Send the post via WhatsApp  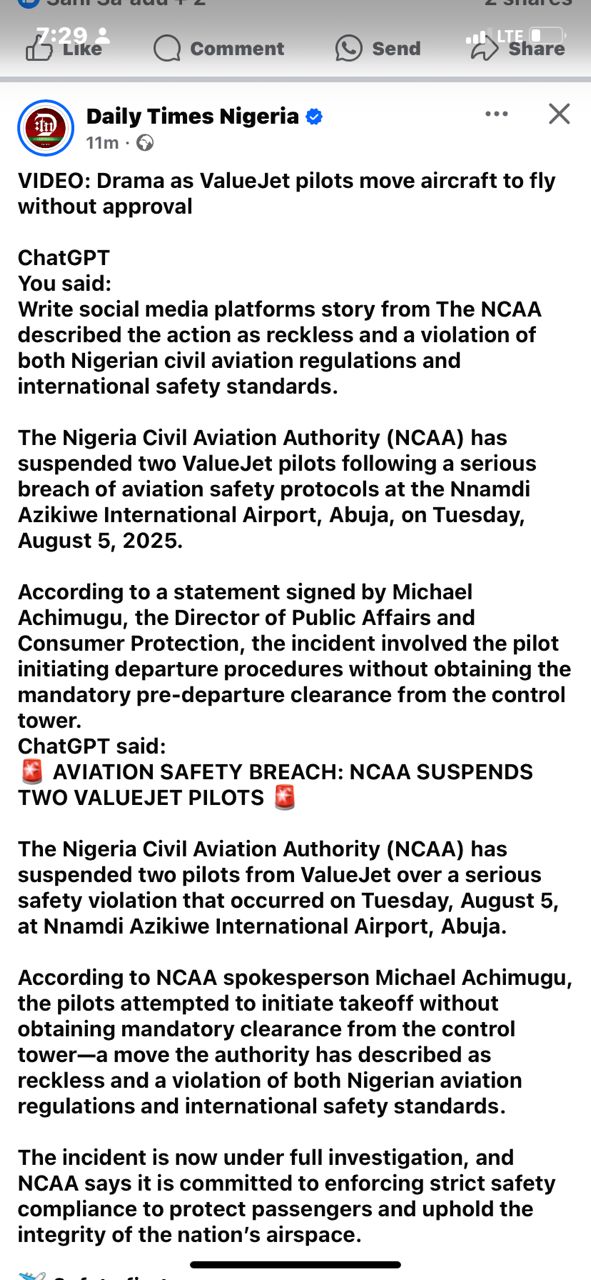tap(377, 48)
